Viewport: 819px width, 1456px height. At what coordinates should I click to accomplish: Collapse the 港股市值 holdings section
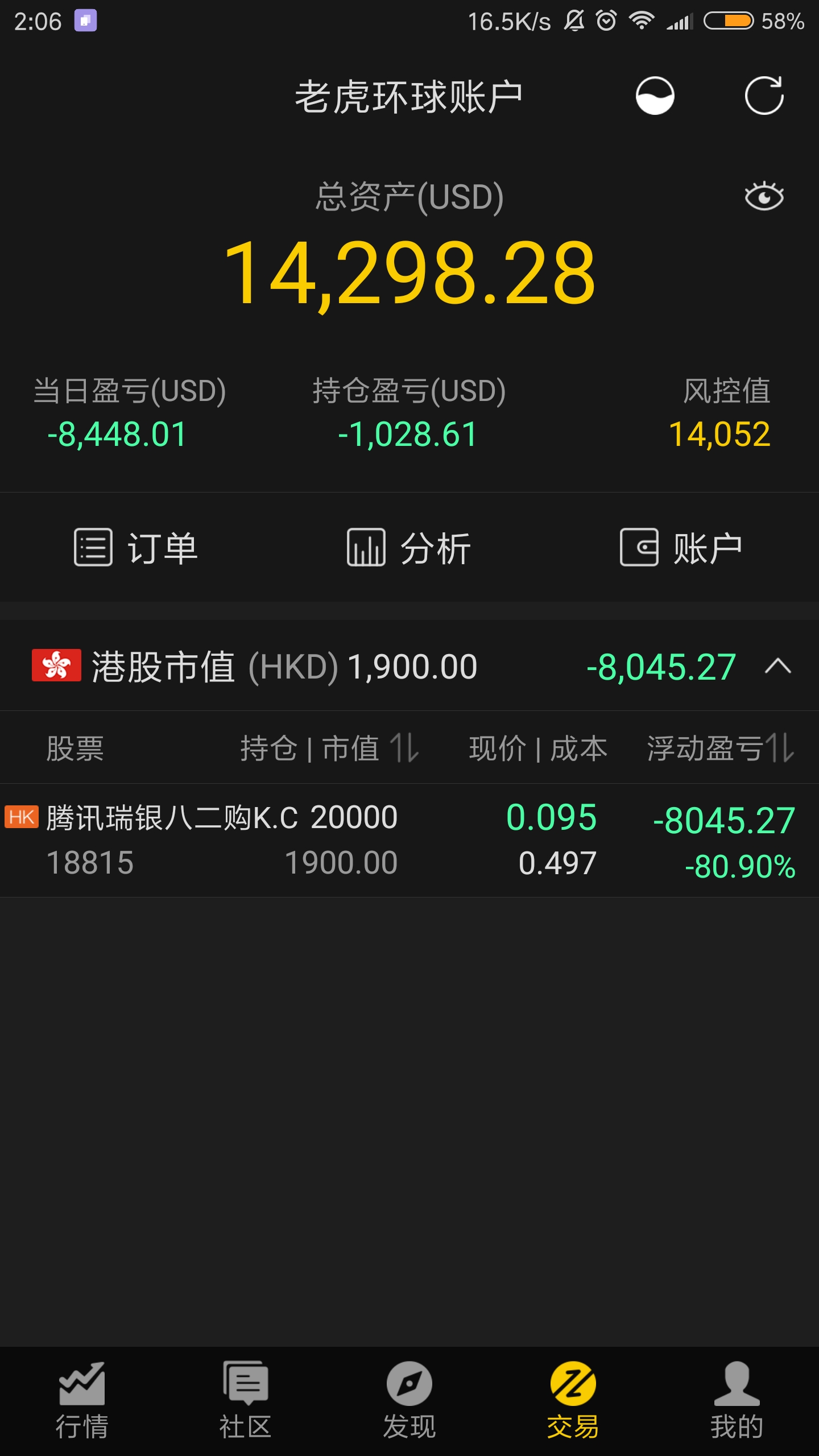(777, 666)
